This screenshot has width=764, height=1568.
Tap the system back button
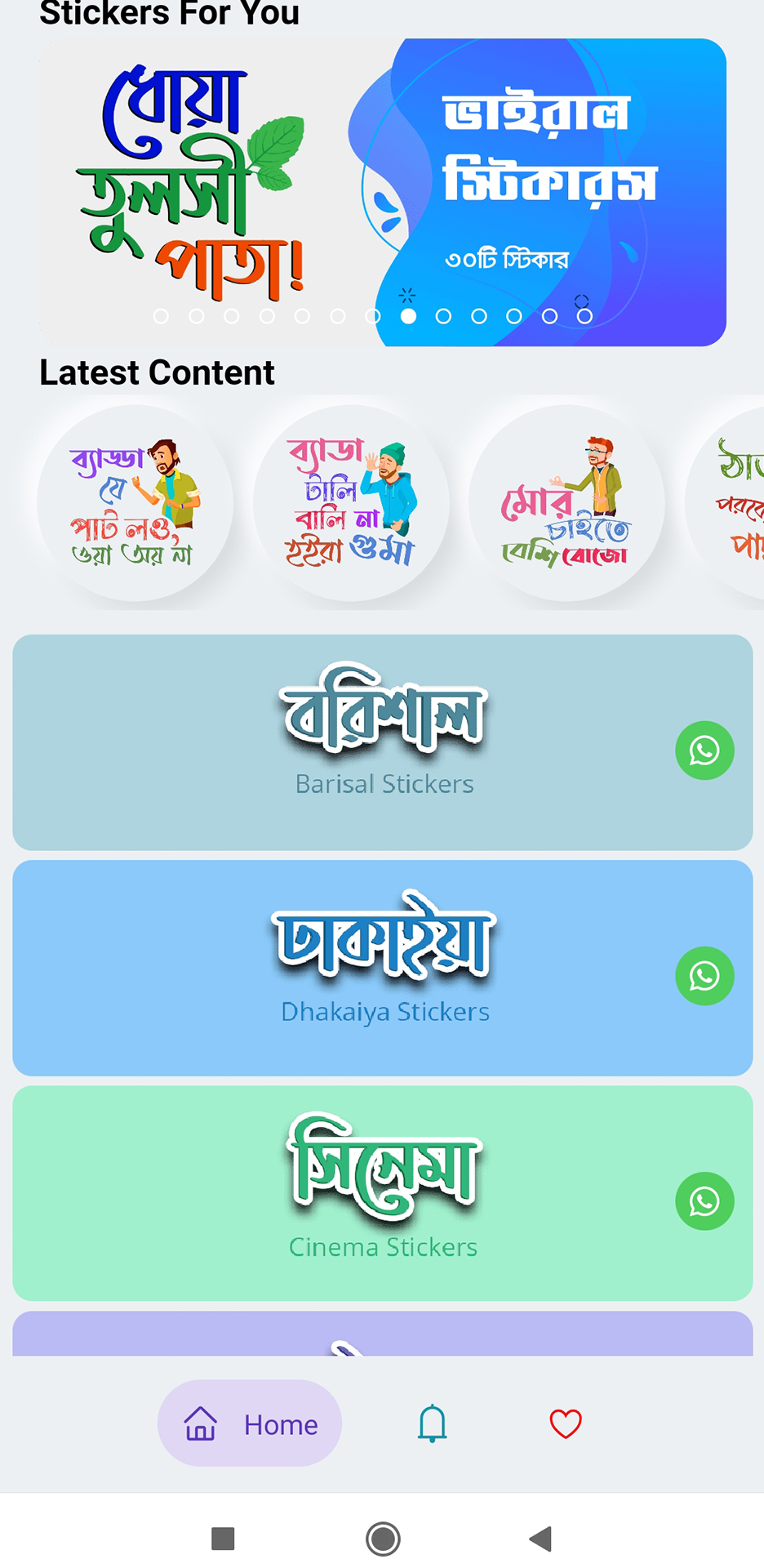[x=540, y=1539]
